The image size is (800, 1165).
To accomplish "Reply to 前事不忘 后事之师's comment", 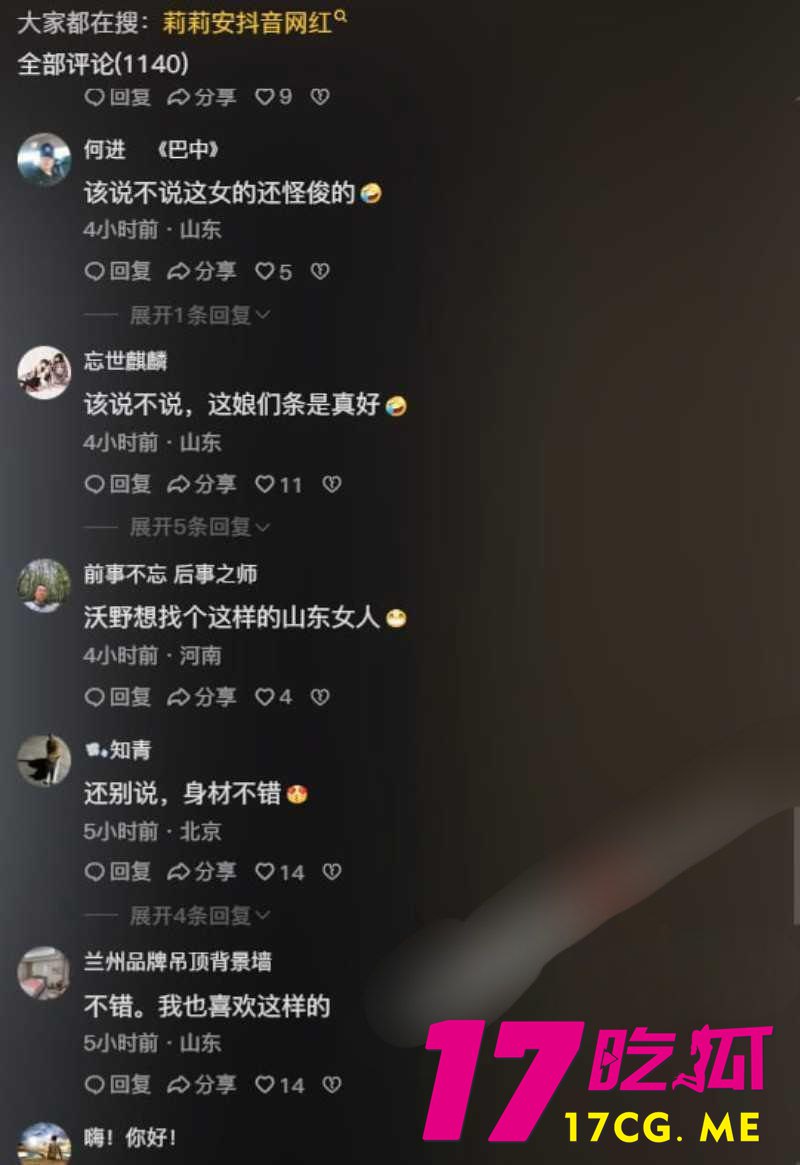I will click(x=118, y=697).
